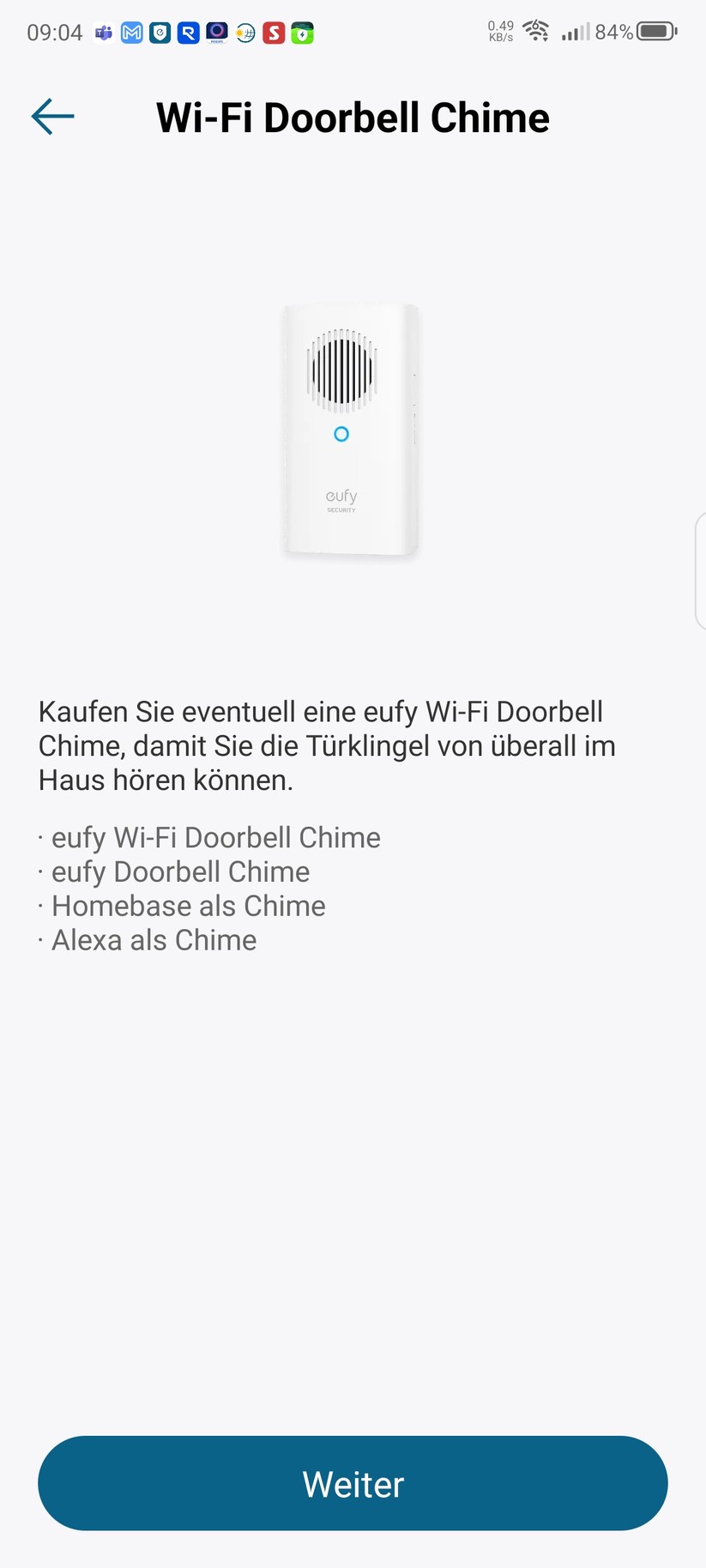
Task: Tap the battery indicator showing 84%
Action: [655, 30]
